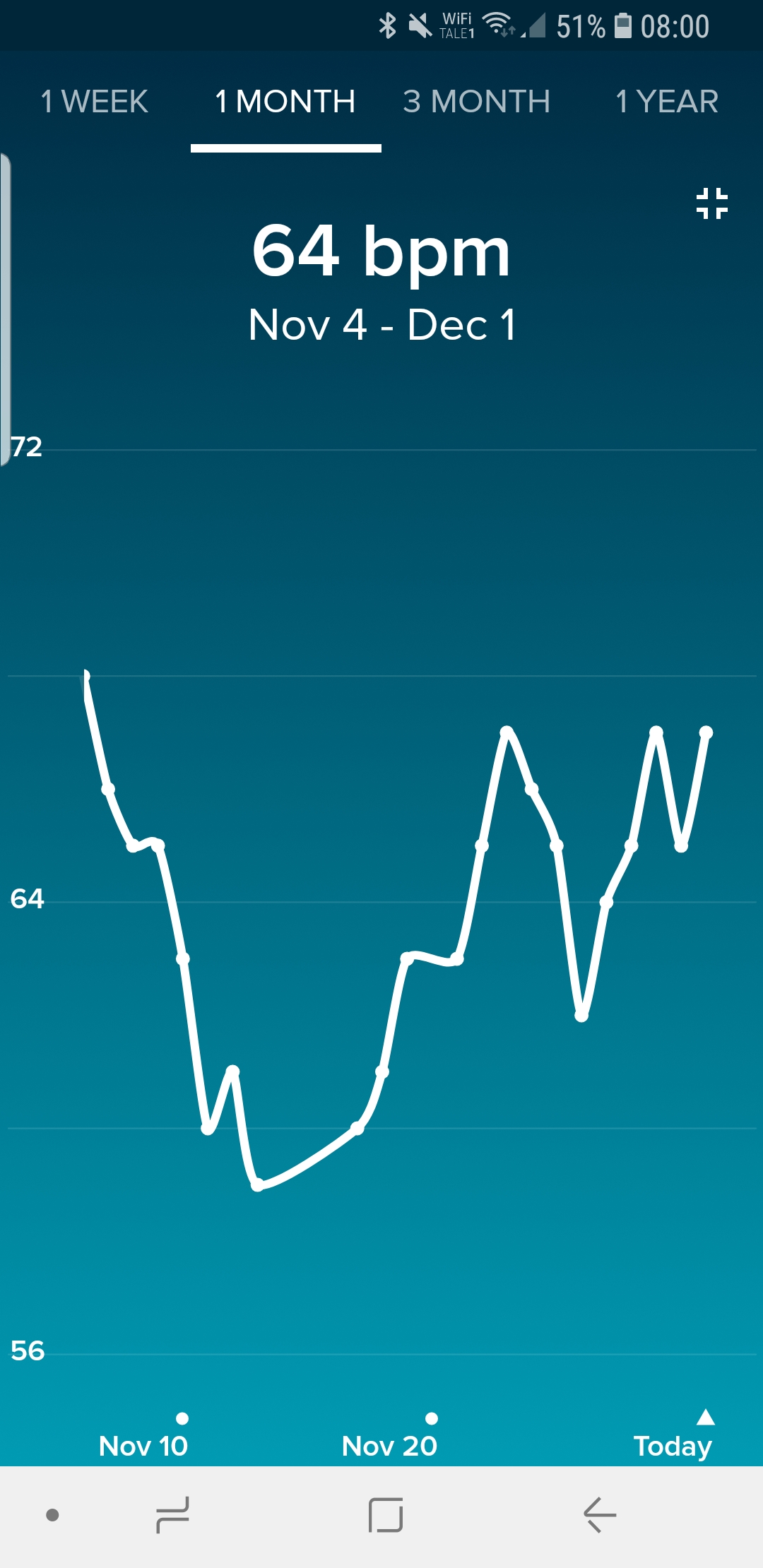Screen dimensions: 763x1568
Task: Open the 1 YEAR view
Action: click(x=666, y=102)
